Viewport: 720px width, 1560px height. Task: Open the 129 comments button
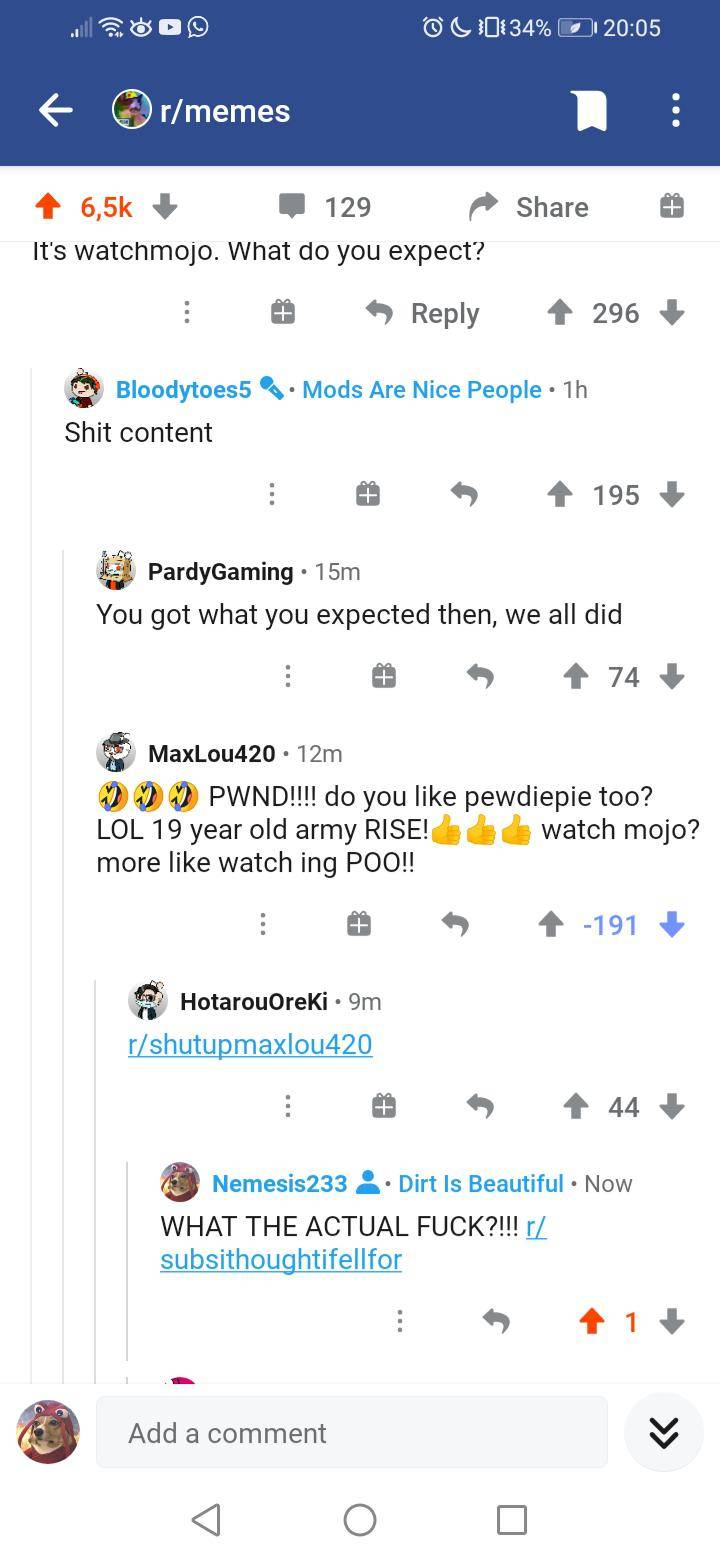(325, 207)
